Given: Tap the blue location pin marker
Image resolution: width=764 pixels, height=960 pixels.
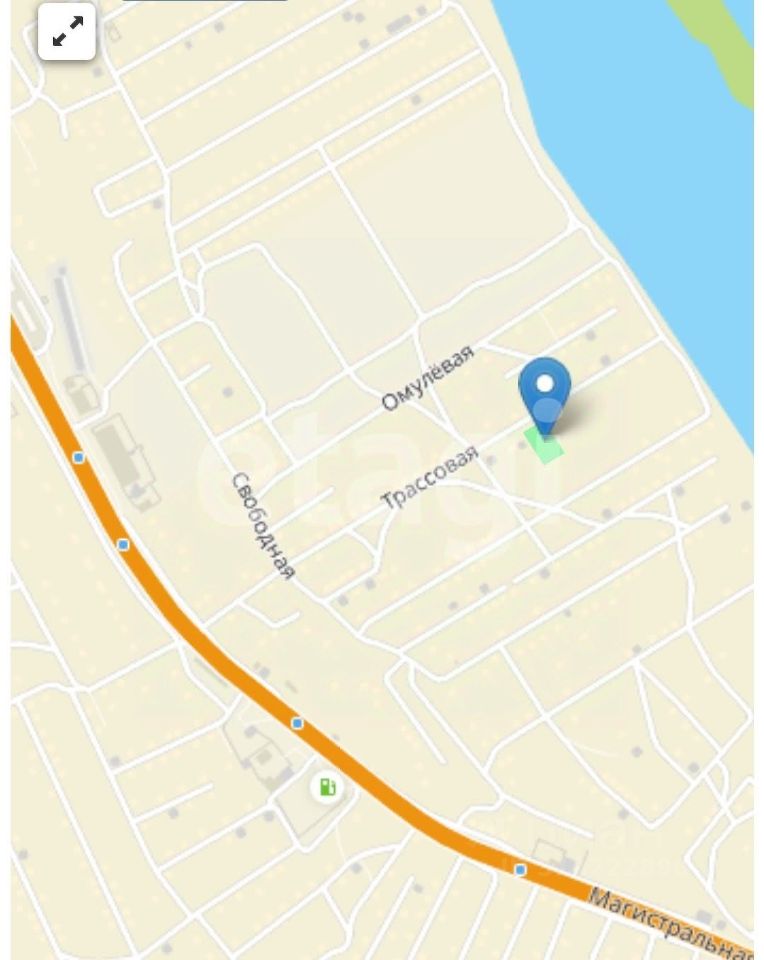Looking at the screenshot, I should click(x=545, y=392).
